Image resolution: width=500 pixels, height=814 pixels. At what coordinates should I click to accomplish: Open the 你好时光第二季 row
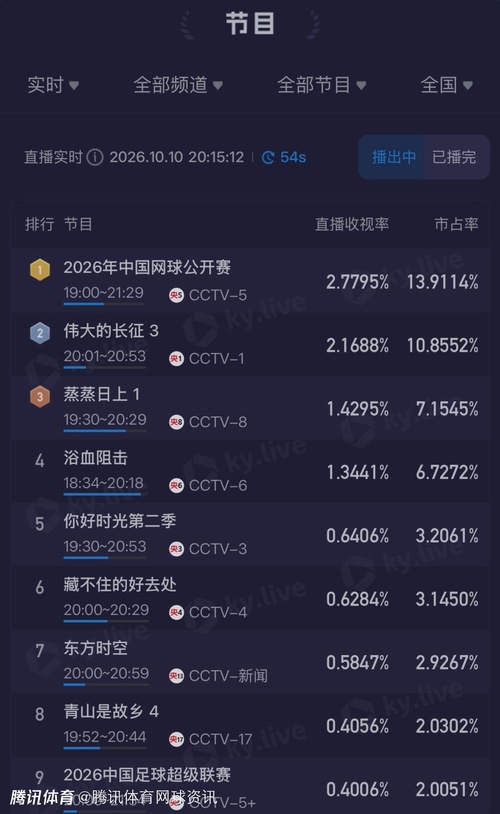click(x=250, y=534)
